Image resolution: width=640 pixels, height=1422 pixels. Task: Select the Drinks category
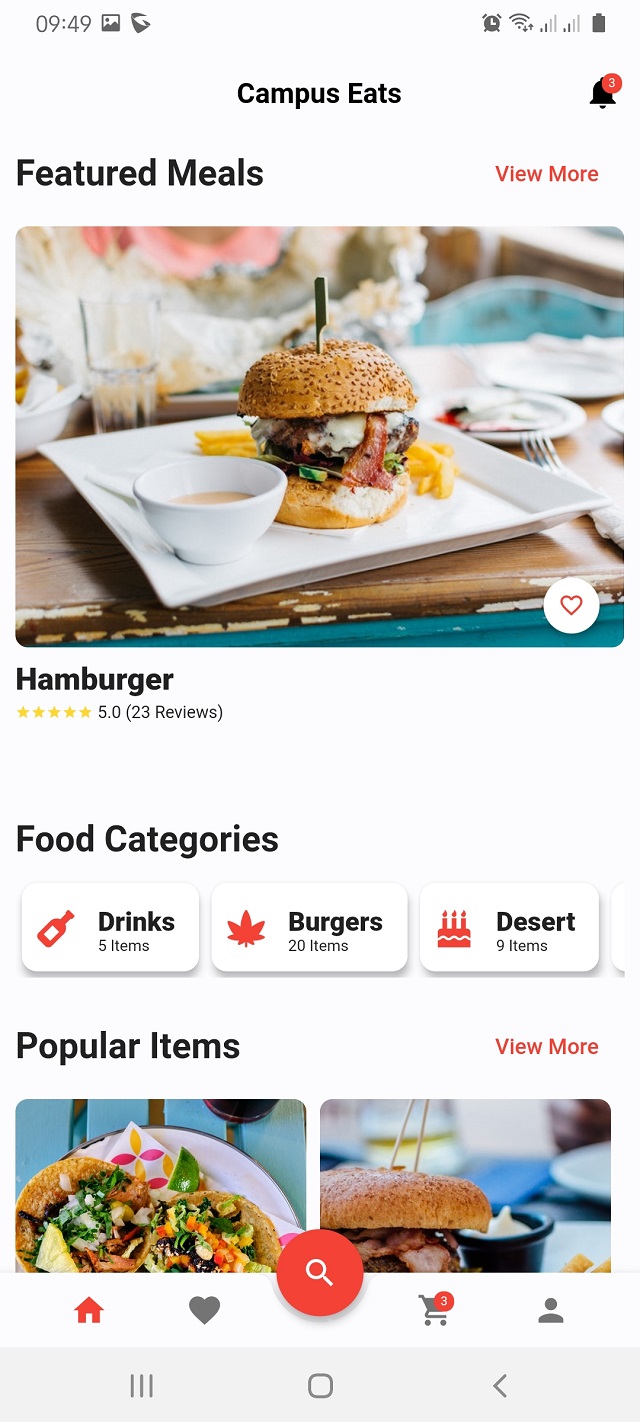[110, 927]
